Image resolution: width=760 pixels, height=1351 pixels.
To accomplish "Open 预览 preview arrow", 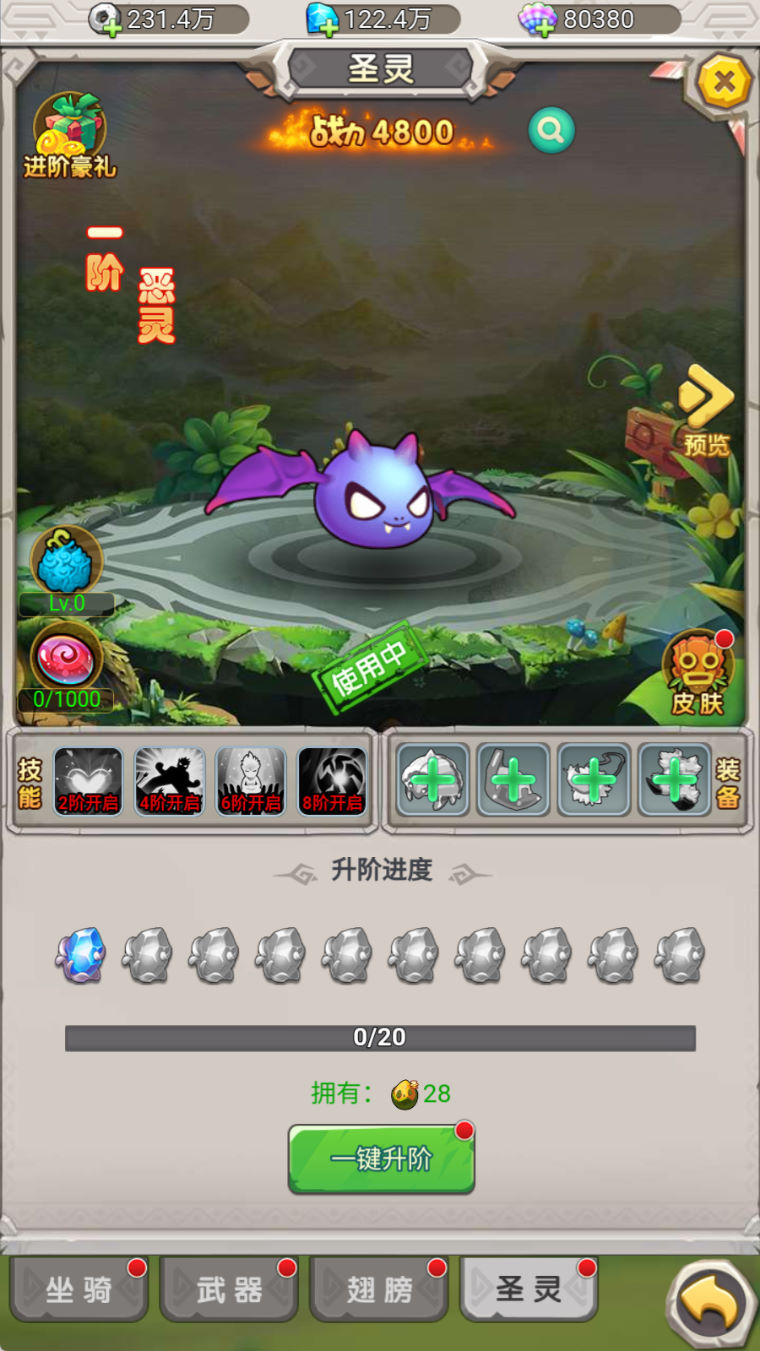I will point(706,410).
